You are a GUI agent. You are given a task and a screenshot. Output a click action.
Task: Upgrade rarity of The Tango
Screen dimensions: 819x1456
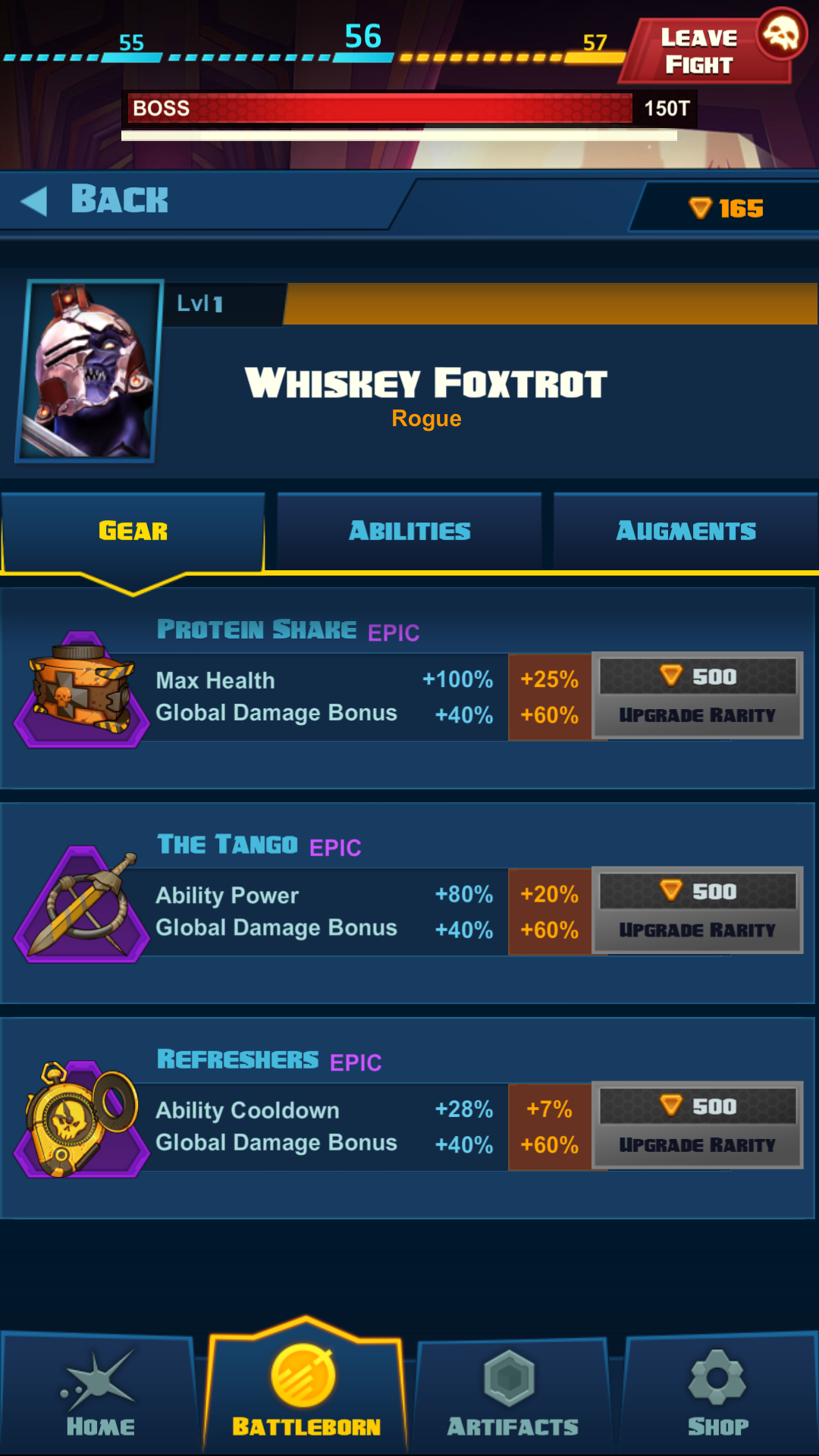tap(697, 911)
